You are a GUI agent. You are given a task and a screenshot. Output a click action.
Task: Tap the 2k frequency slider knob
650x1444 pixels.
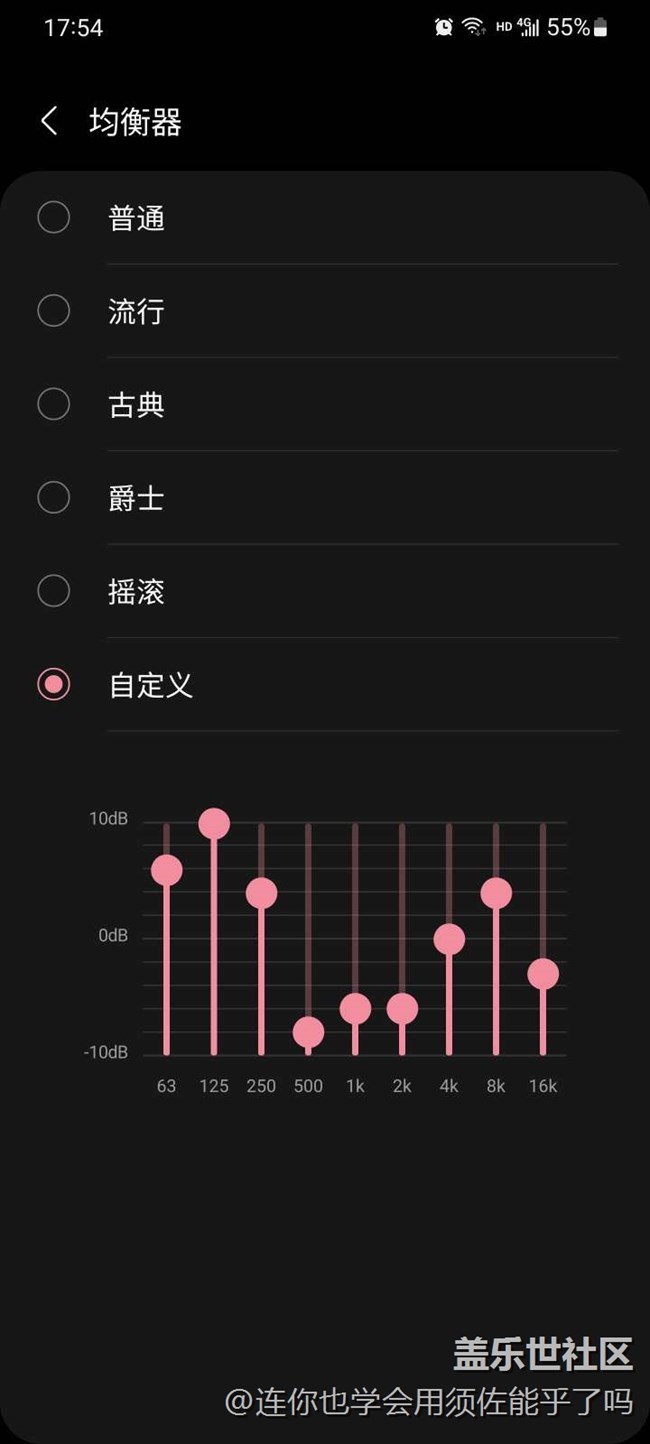tap(402, 1009)
